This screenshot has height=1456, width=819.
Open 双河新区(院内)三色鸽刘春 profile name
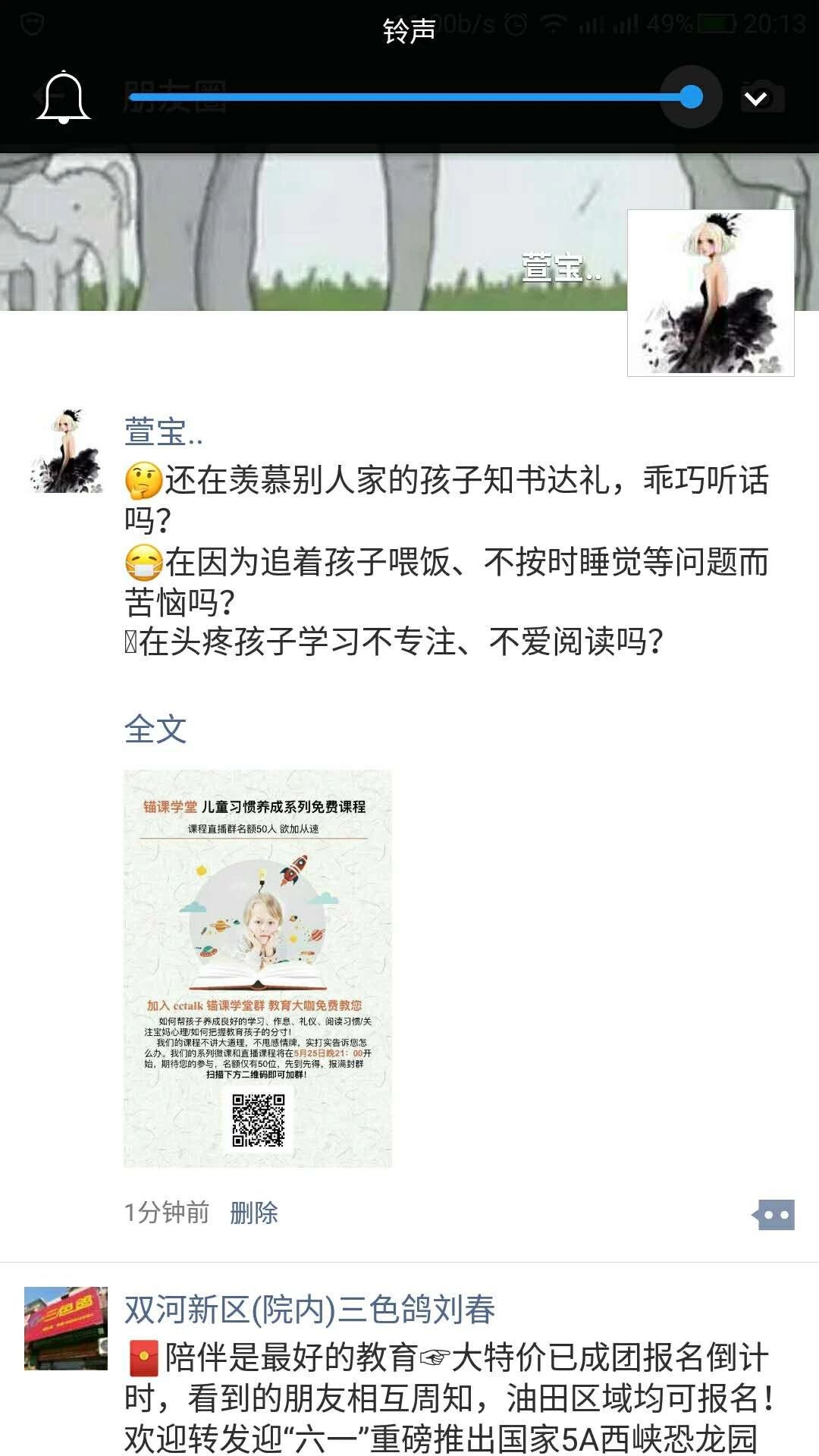click(x=309, y=1310)
